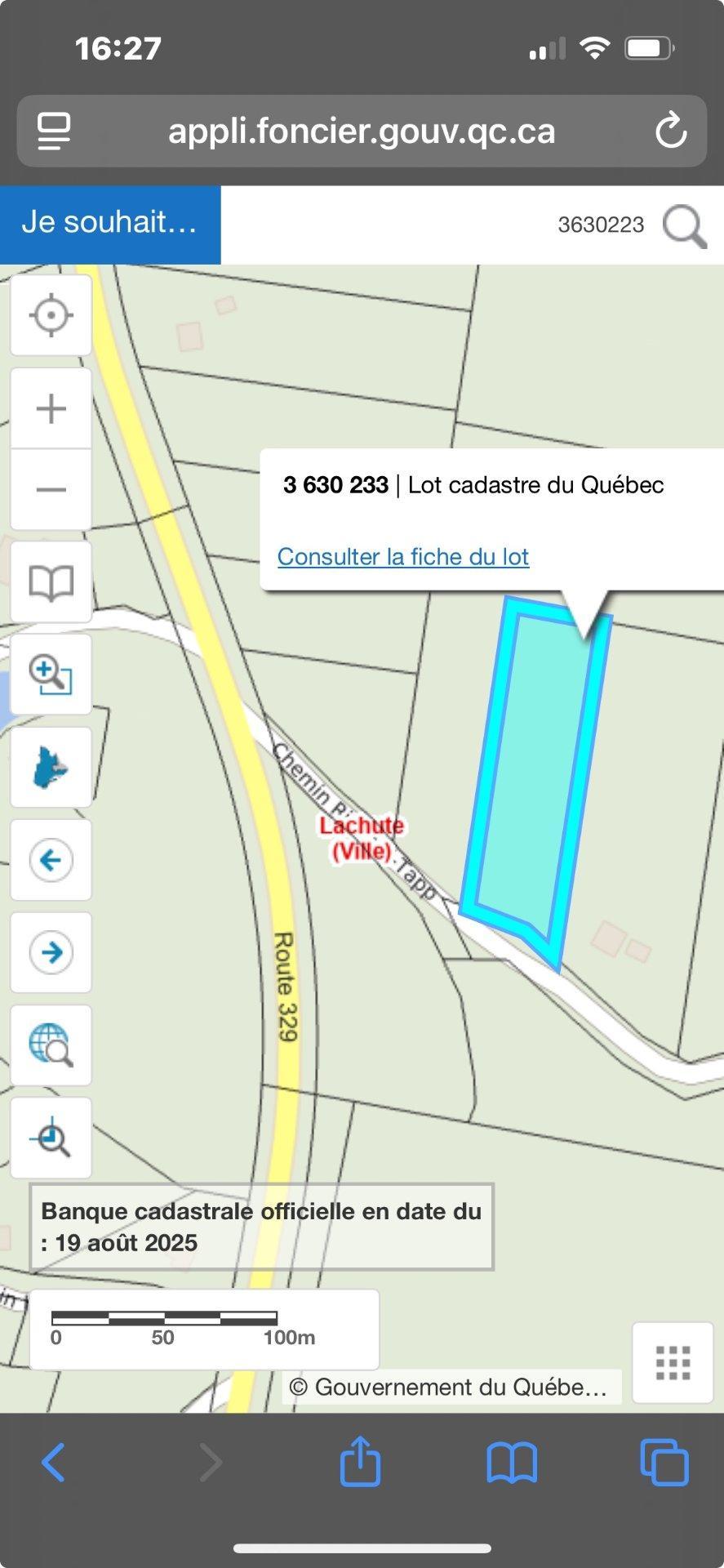Go to previous map view
The height and width of the screenshot is (1568, 724).
tap(51, 860)
